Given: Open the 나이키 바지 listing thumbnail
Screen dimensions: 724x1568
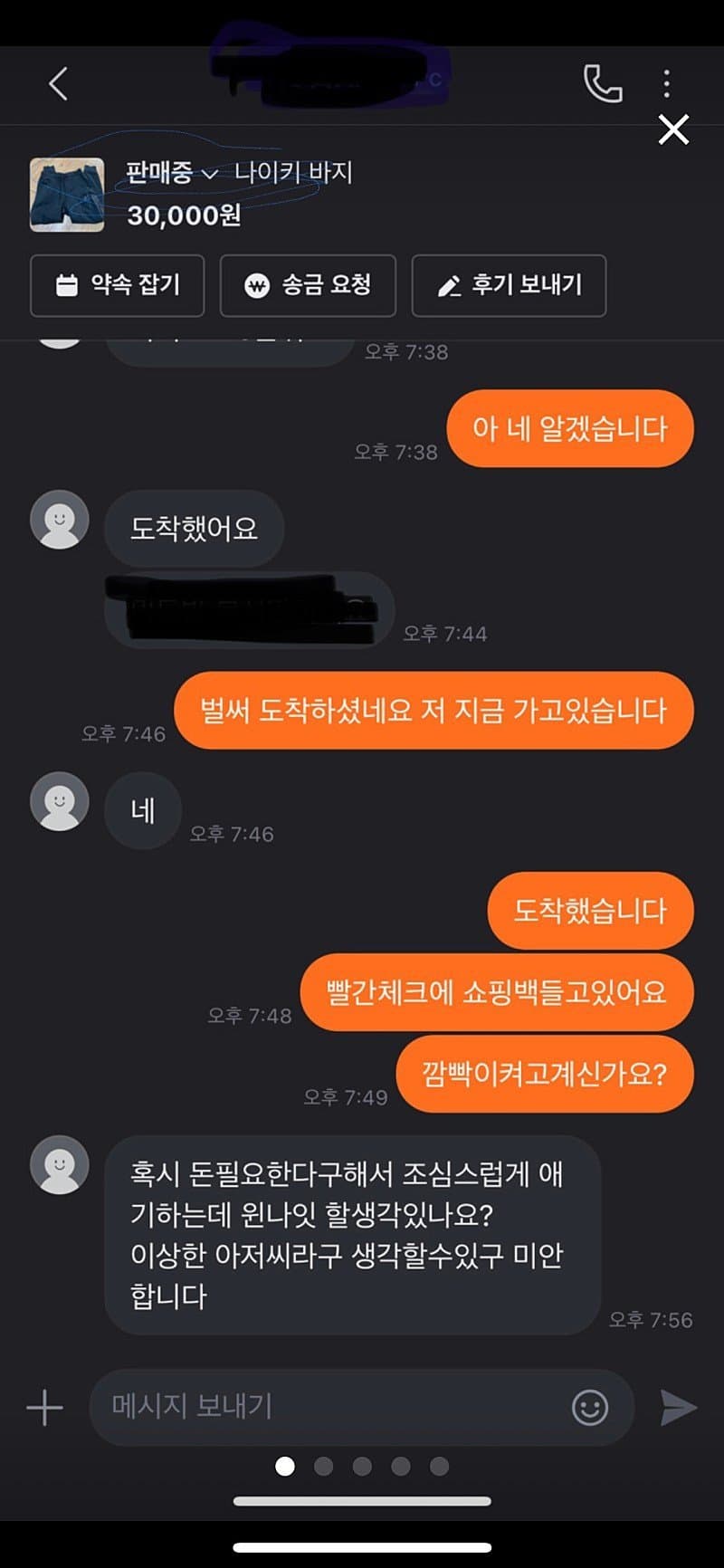Looking at the screenshot, I should point(67,195).
